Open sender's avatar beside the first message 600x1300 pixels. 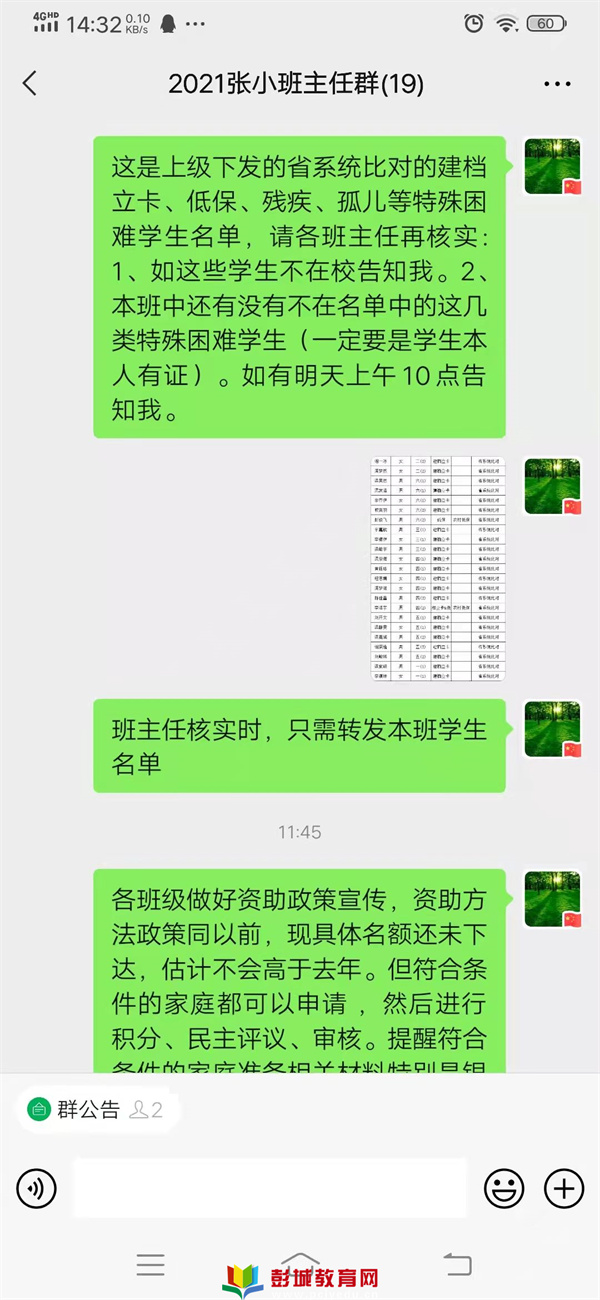(552, 166)
